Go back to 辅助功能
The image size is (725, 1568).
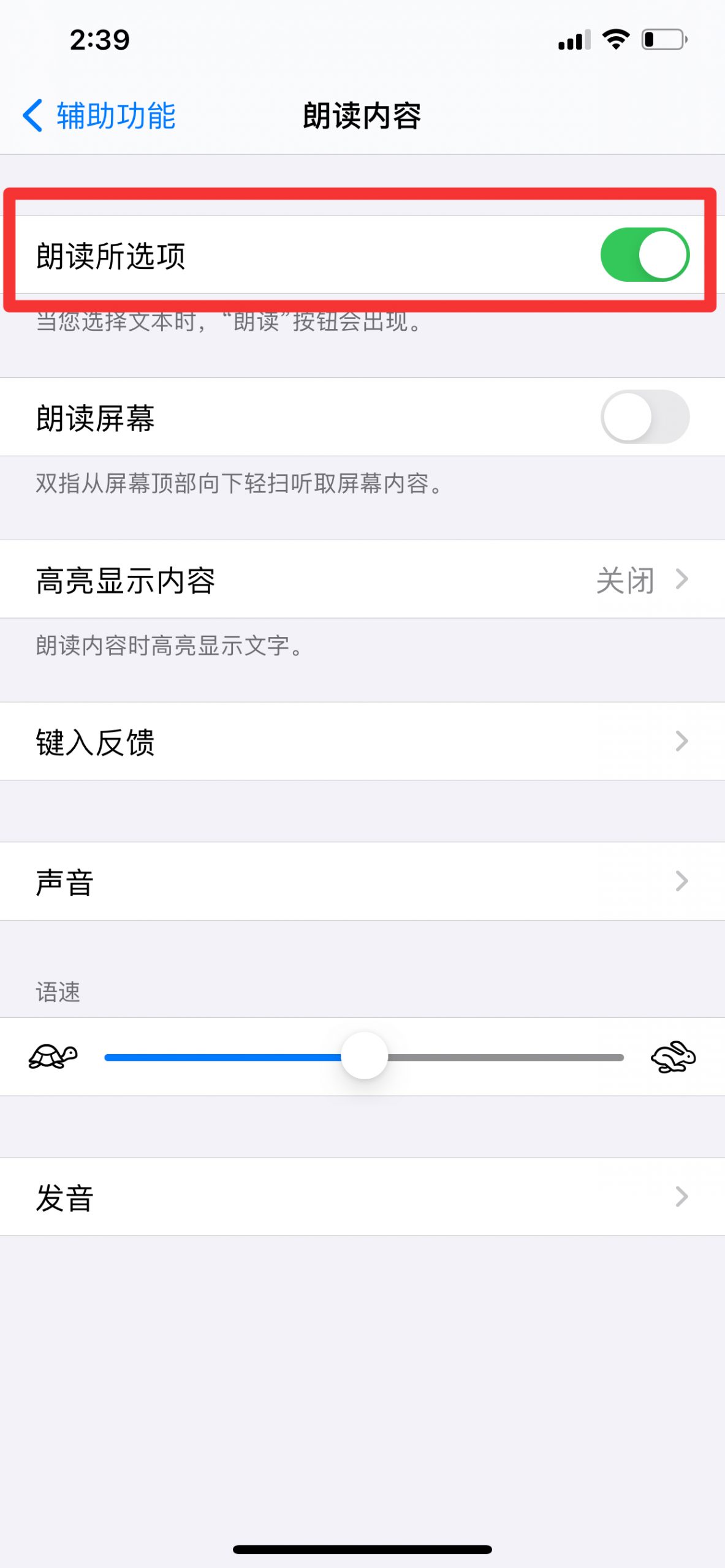pyautogui.click(x=99, y=116)
